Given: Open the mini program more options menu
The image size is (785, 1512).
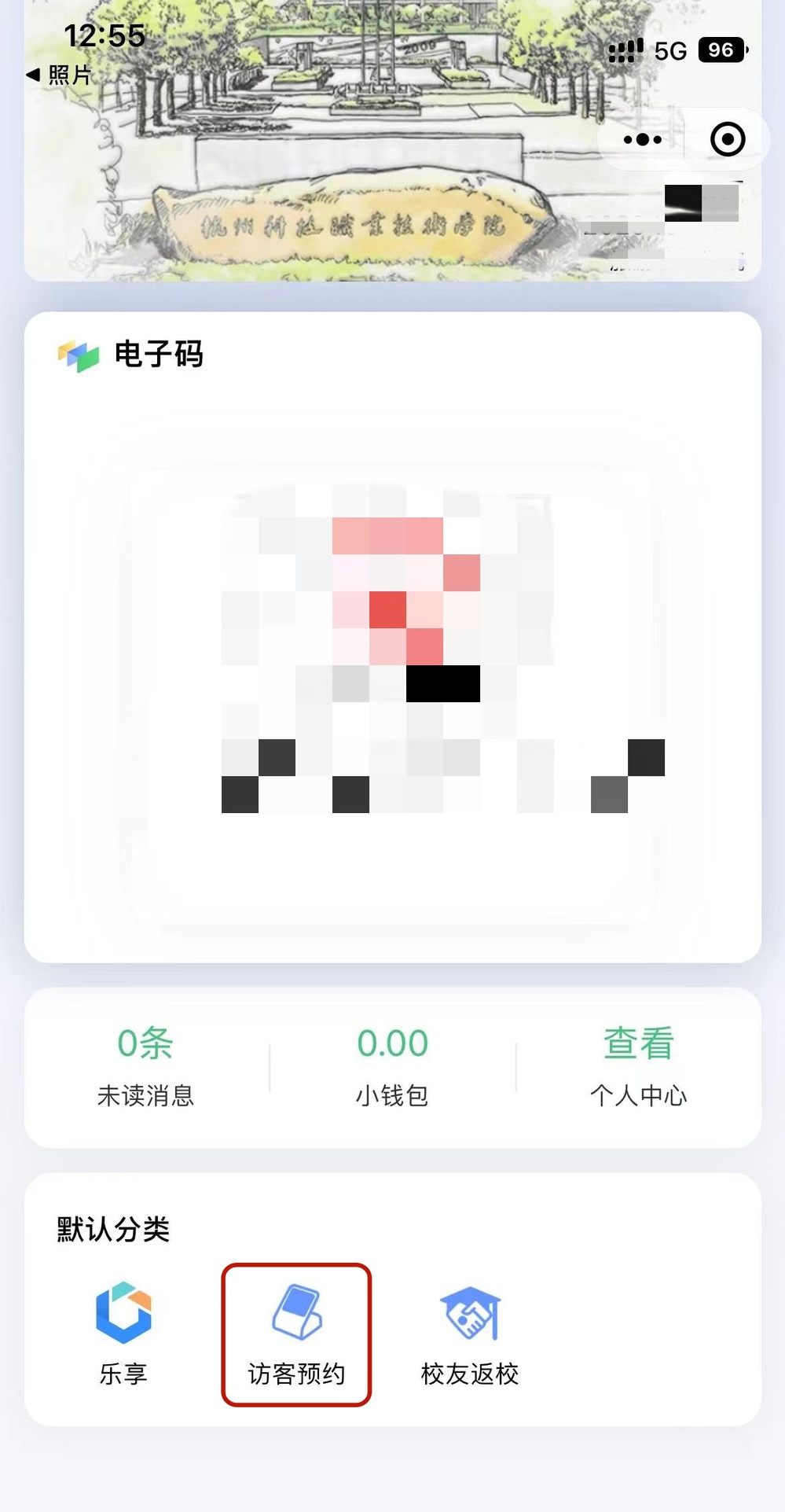Looking at the screenshot, I should point(642,140).
